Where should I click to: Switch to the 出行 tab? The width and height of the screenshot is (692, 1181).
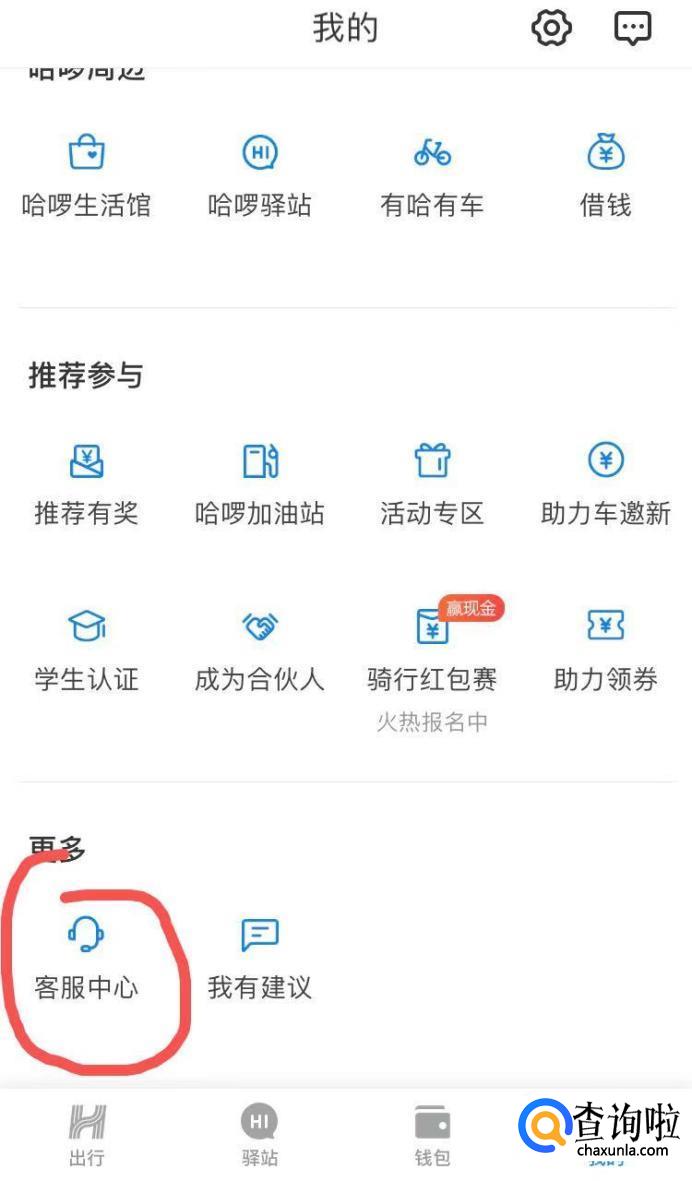pyautogui.click(x=87, y=1135)
